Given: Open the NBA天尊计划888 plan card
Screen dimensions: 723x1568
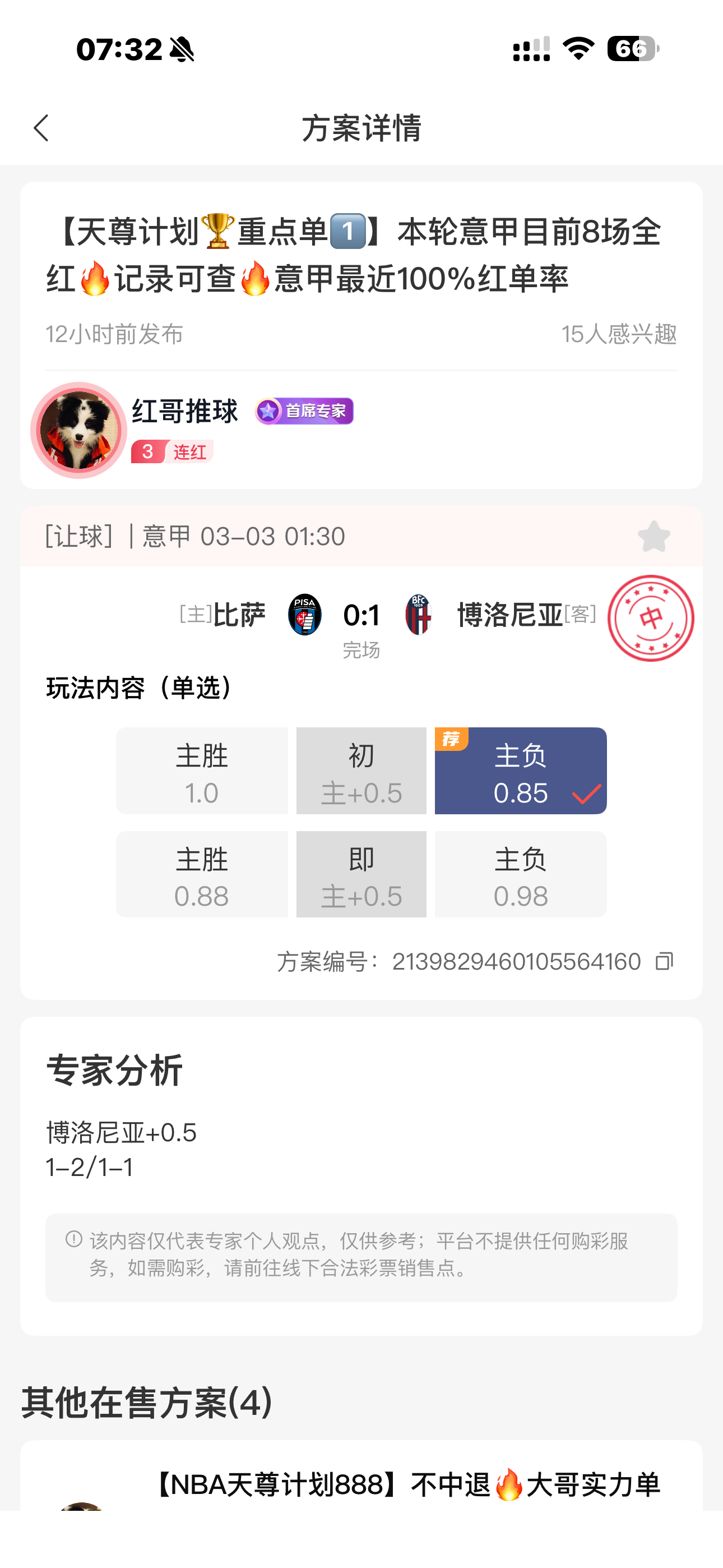Looking at the screenshot, I should (x=406, y=1484).
